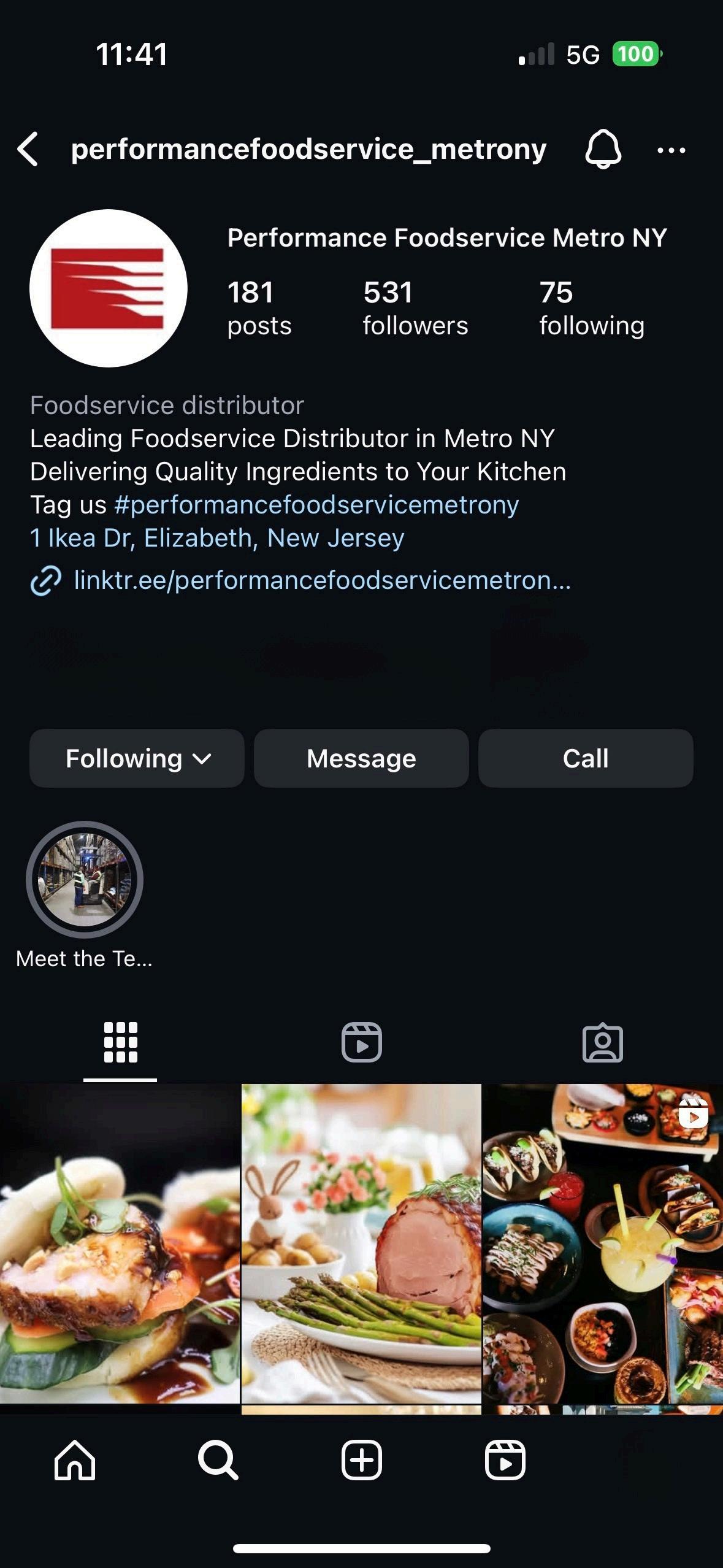Open the notifications bell for this profile
The height and width of the screenshot is (1568, 723).
click(x=603, y=149)
